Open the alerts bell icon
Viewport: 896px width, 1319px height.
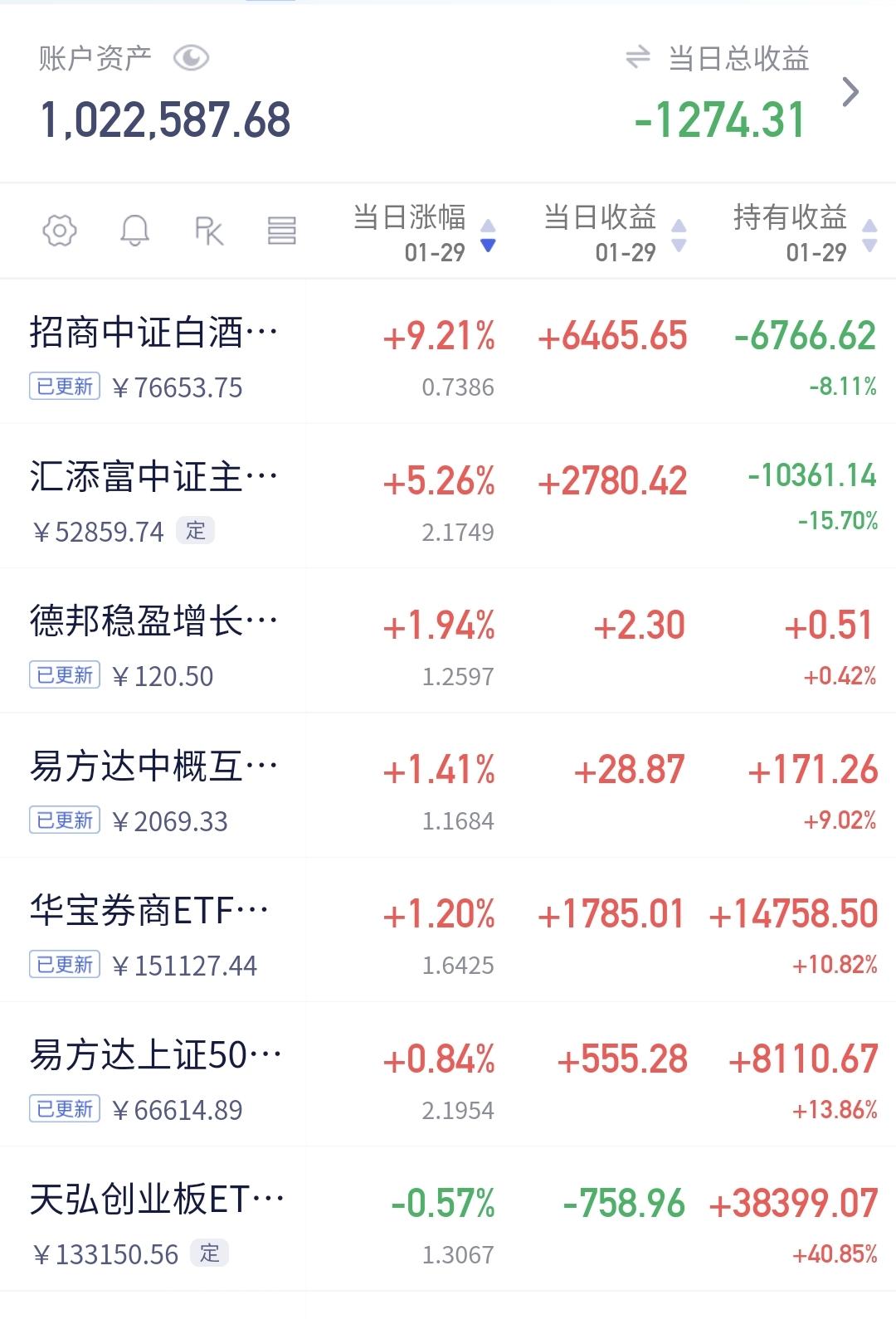[x=134, y=231]
